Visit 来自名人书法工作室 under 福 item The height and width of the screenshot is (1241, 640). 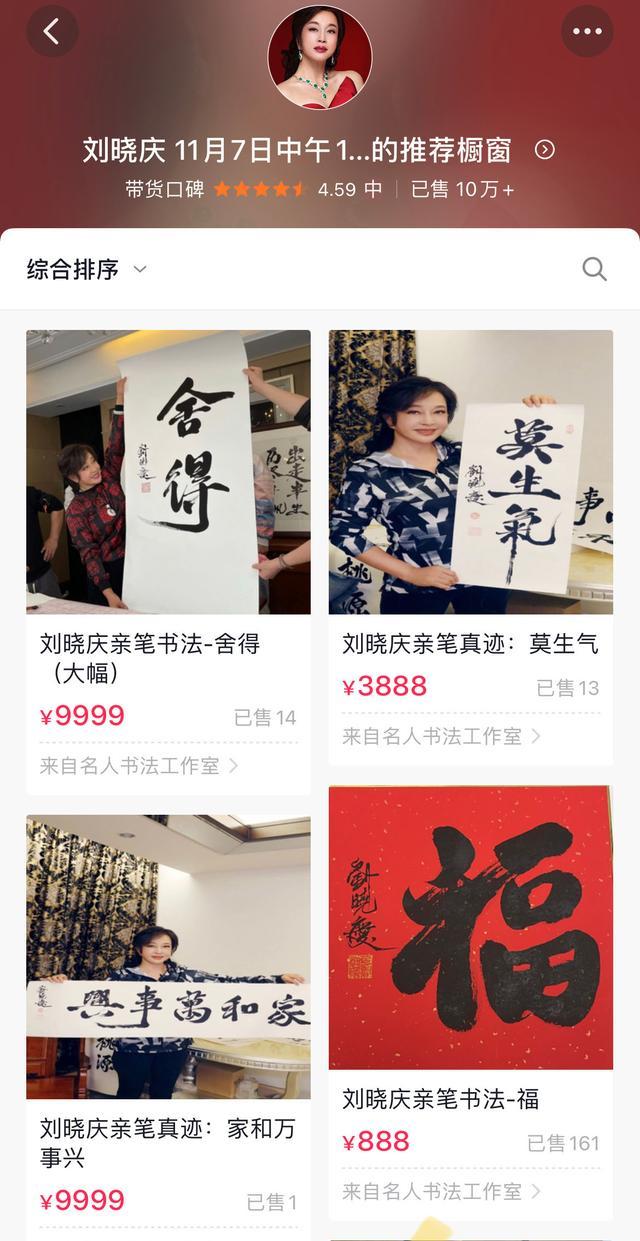pyautogui.click(x=441, y=1191)
